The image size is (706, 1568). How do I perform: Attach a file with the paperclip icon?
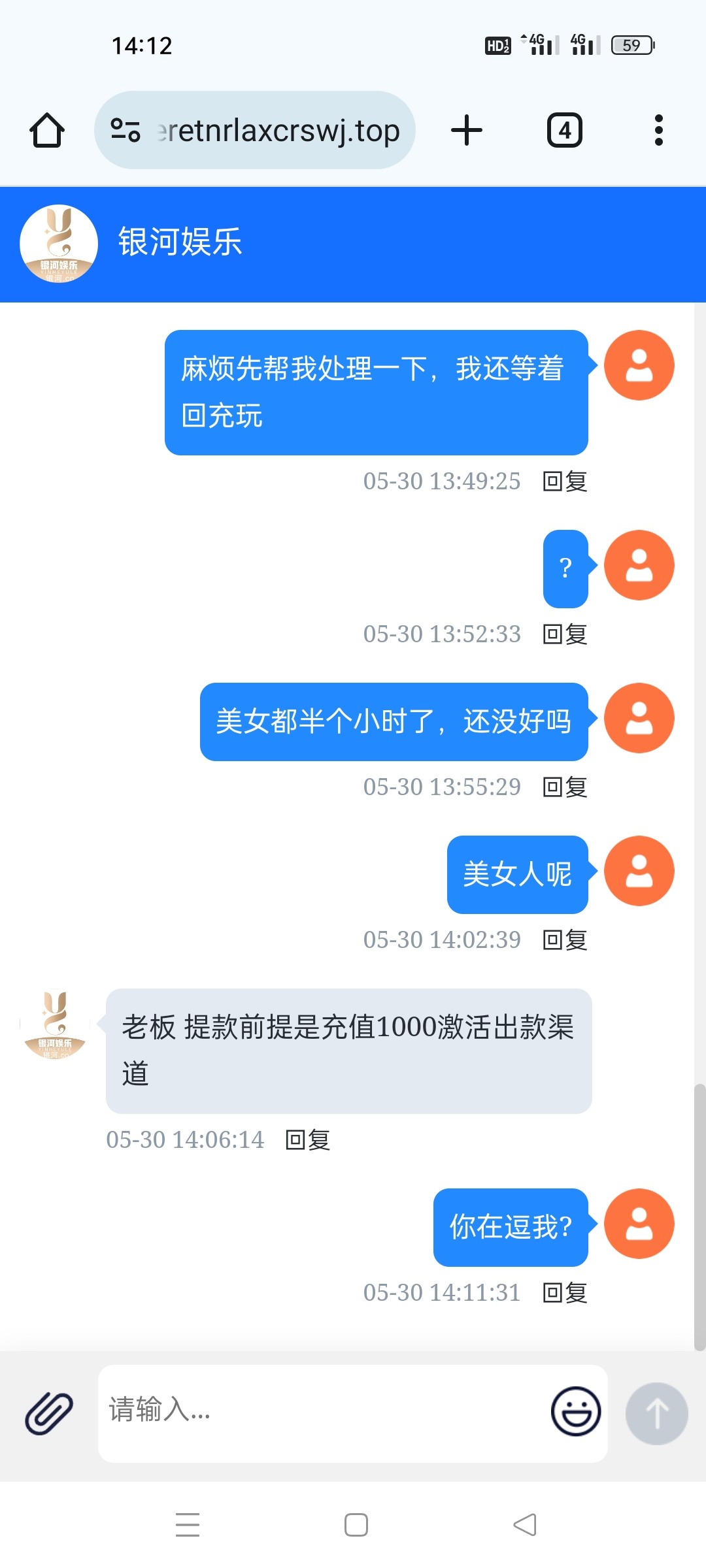tap(49, 1413)
